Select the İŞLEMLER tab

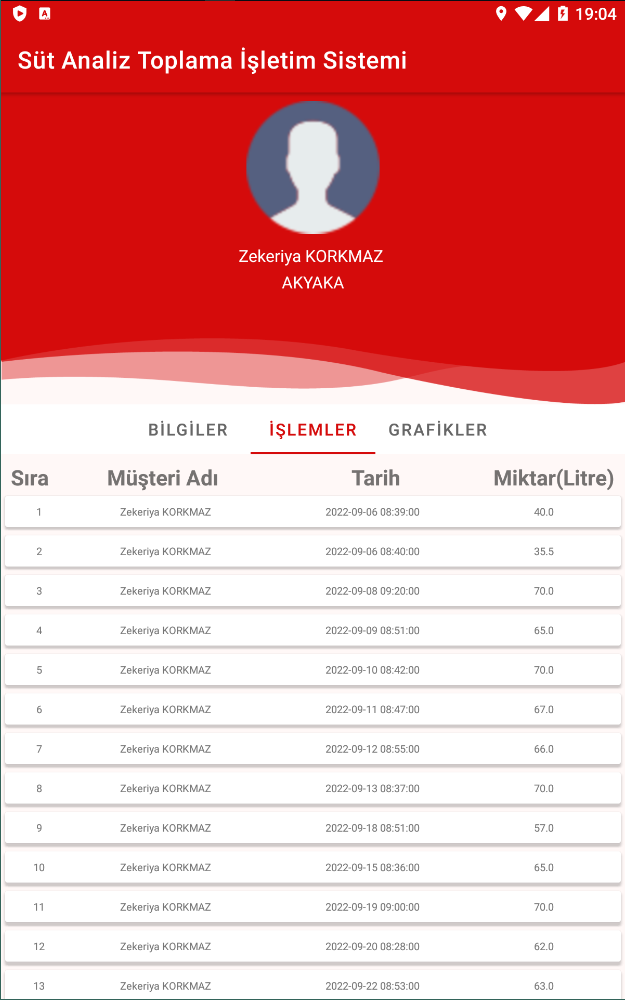click(313, 430)
